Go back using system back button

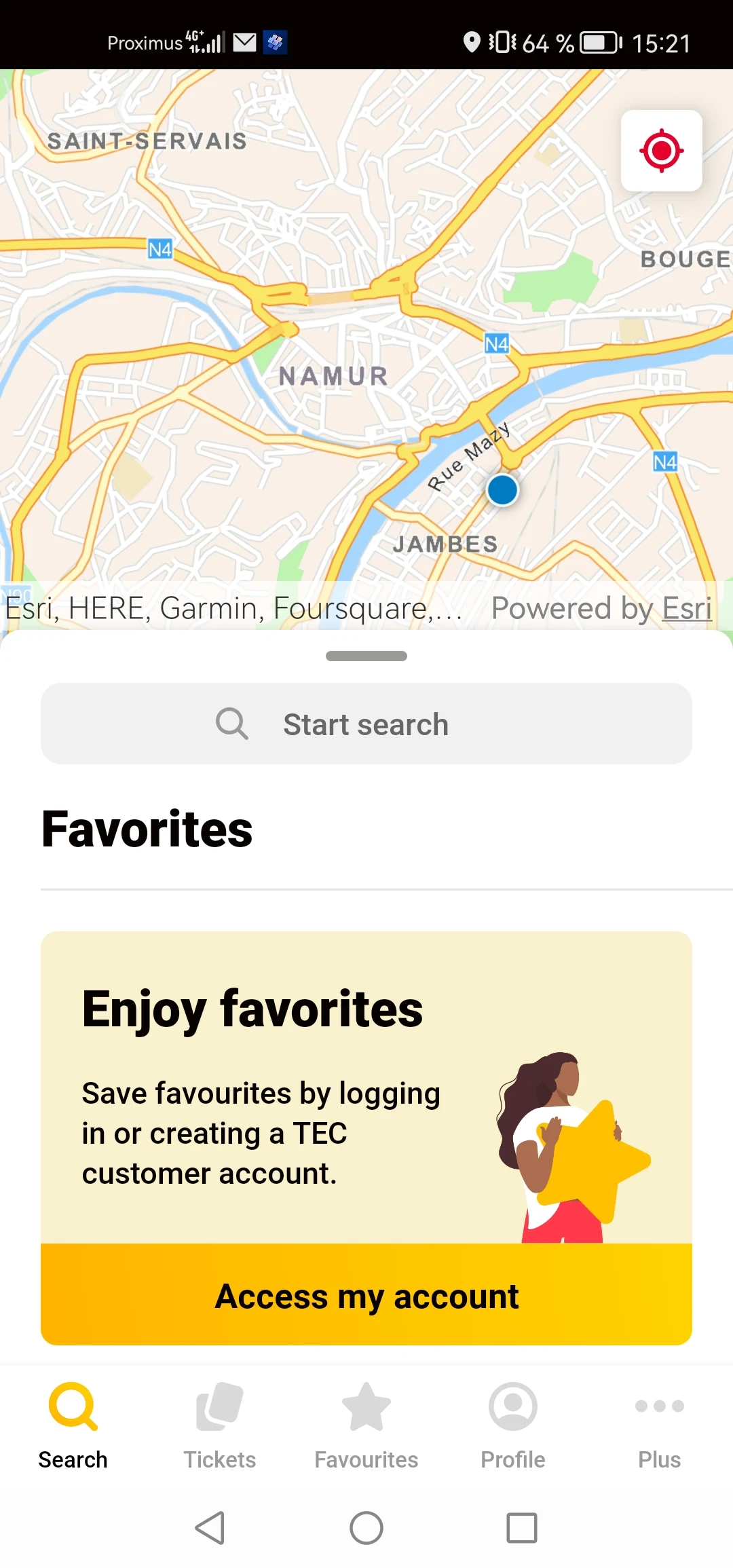(x=210, y=1528)
